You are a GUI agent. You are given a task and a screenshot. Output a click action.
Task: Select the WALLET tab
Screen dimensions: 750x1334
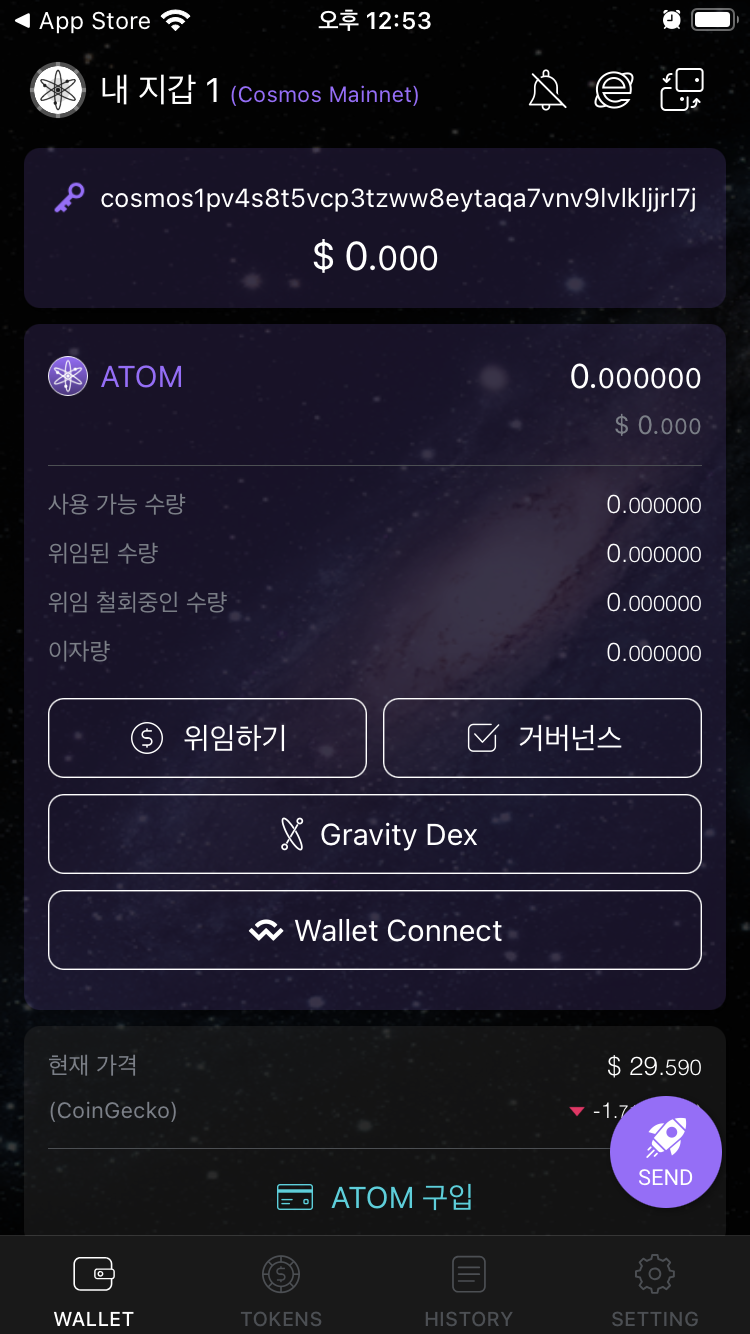94,1291
